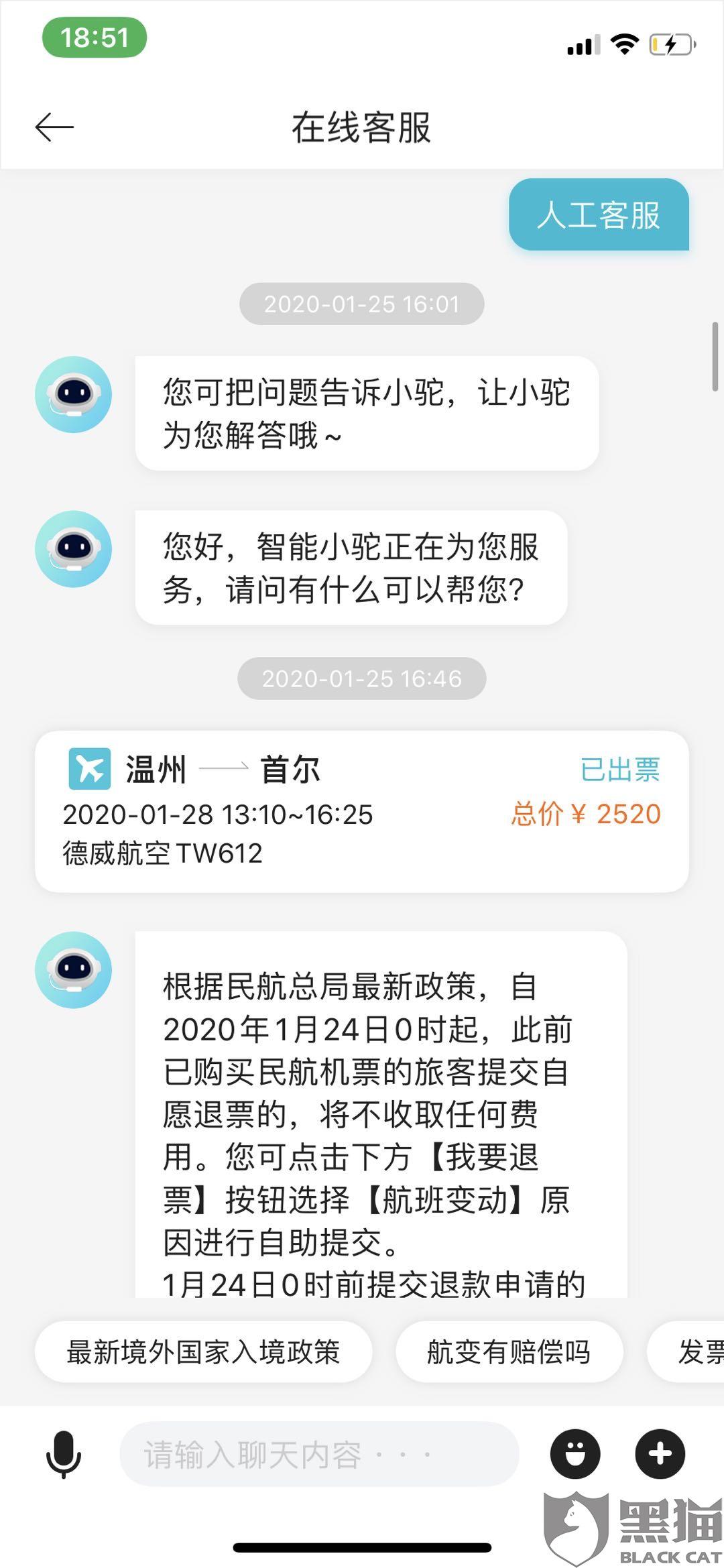The image size is (724, 1568).
Task: Select the 最新境外国家入境政策 quick question
Action: (x=203, y=1352)
